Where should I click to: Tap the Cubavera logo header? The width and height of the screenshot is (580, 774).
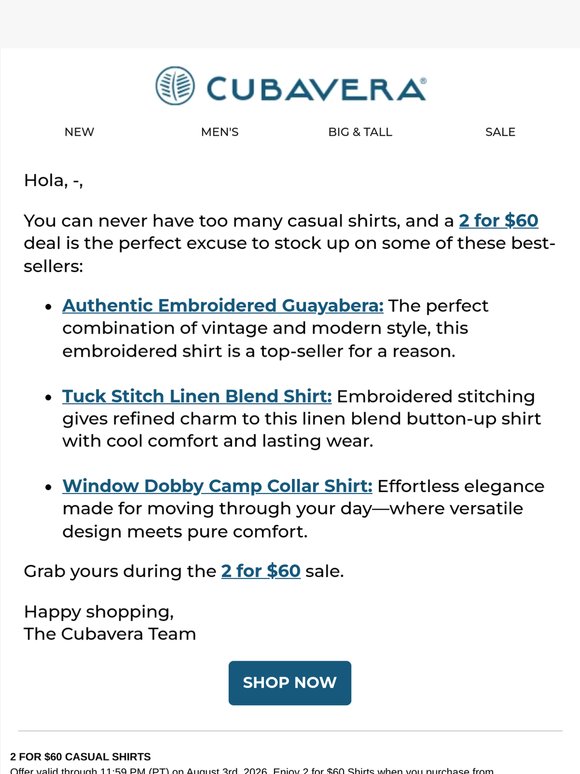pos(291,86)
